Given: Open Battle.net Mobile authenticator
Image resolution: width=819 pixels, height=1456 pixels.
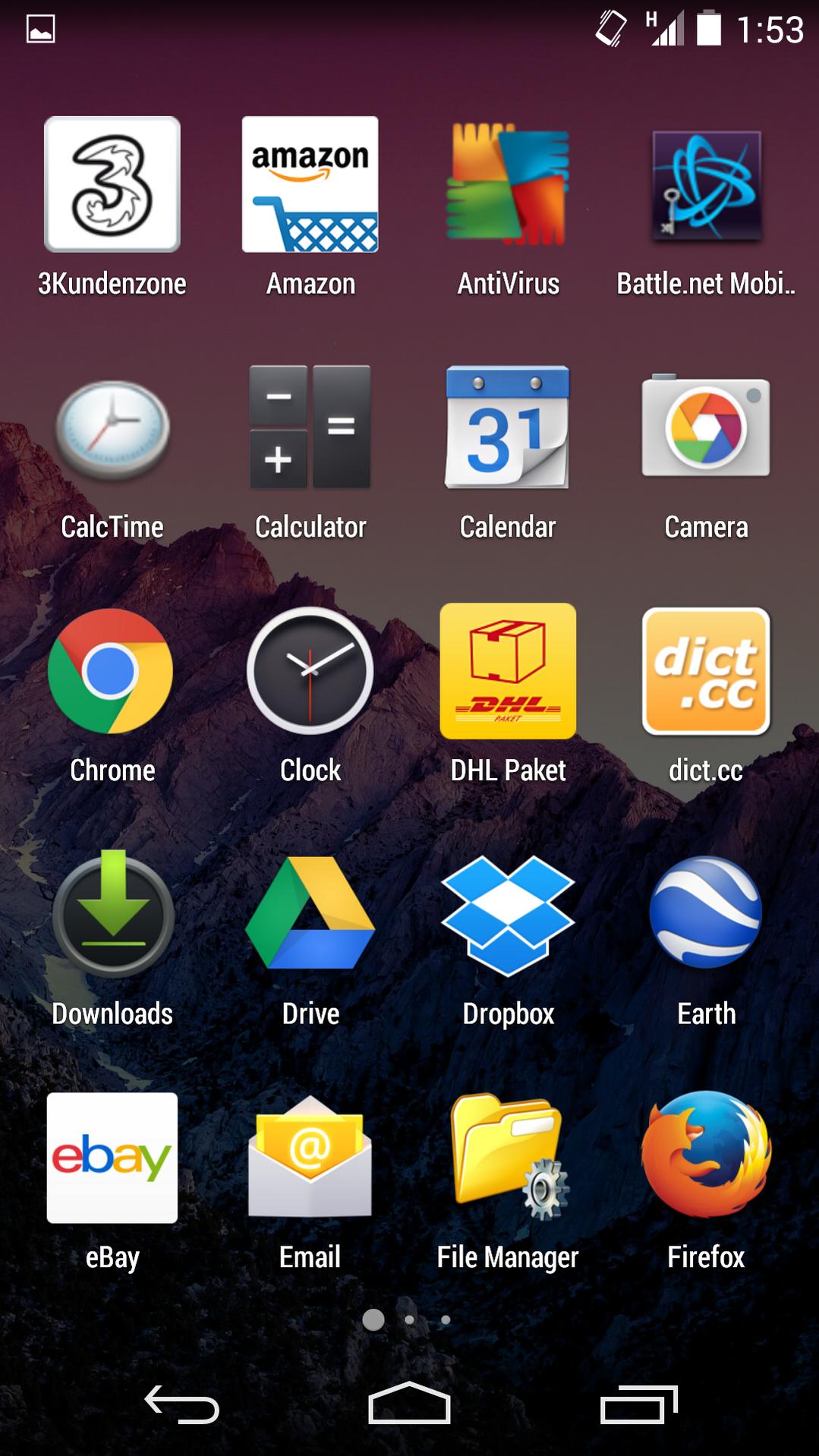Looking at the screenshot, I should coord(706,184).
